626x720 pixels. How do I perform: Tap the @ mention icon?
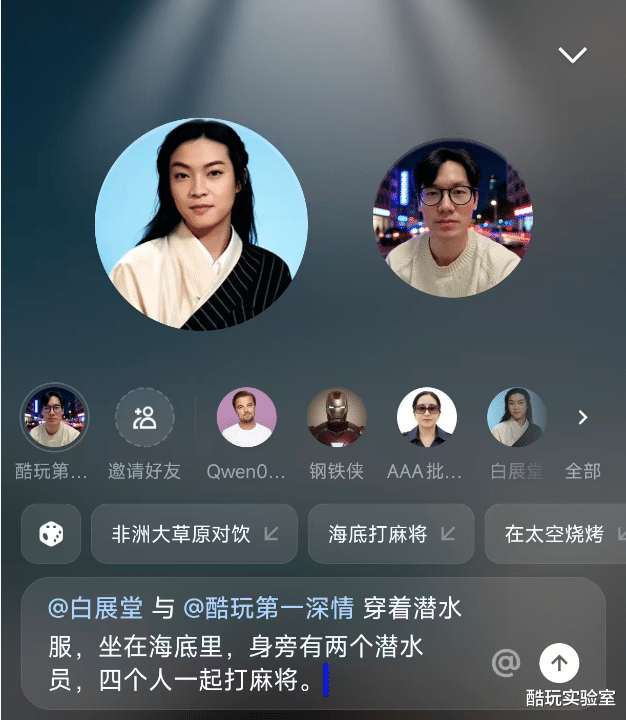(507, 662)
